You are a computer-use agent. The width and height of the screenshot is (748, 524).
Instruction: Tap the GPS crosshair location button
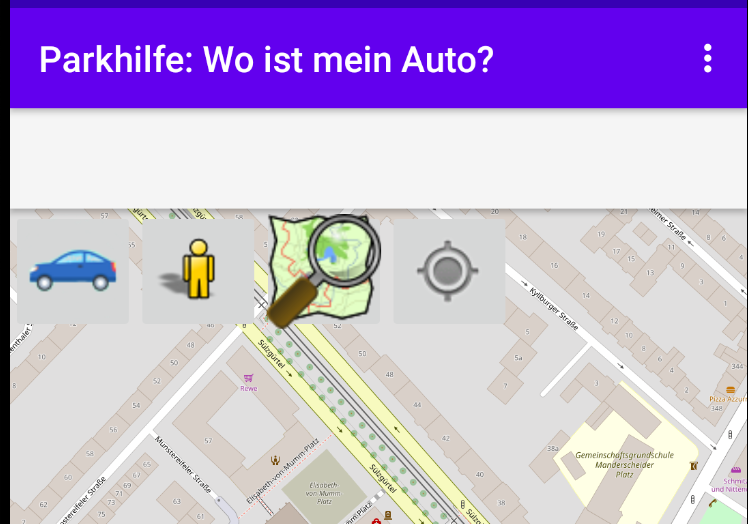pyautogui.click(x=448, y=271)
